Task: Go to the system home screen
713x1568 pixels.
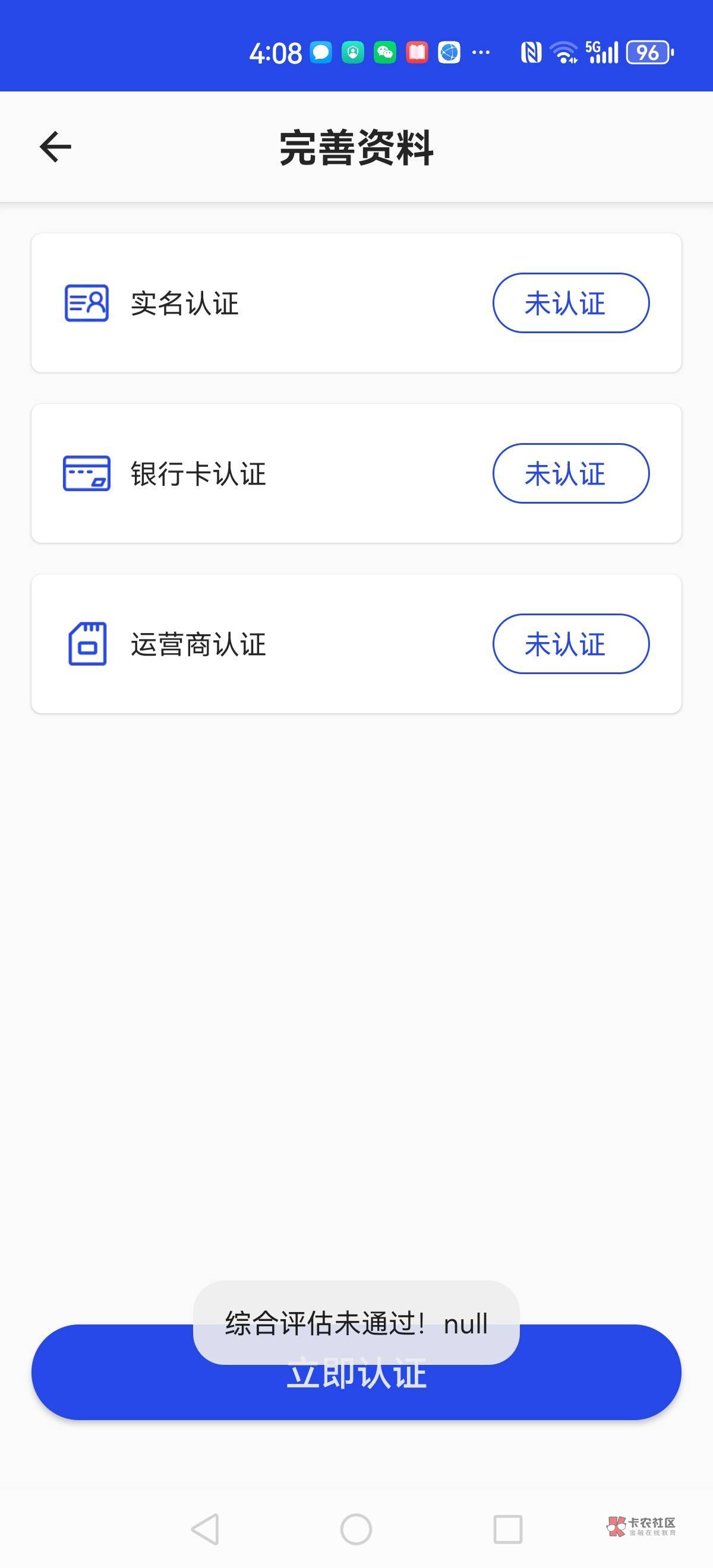Action: [x=356, y=1529]
